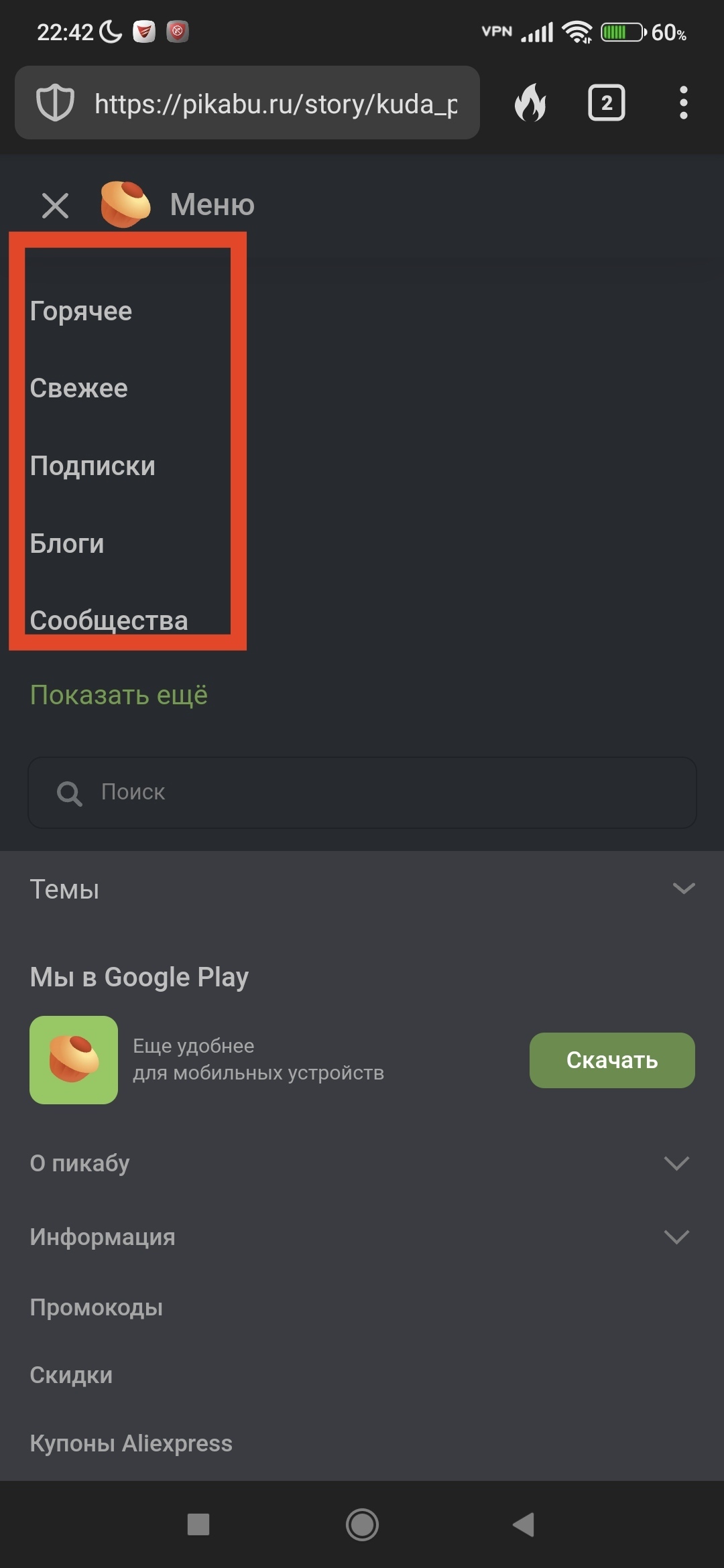Open the Блоги section
The image size is (724, 1568).
67,543
